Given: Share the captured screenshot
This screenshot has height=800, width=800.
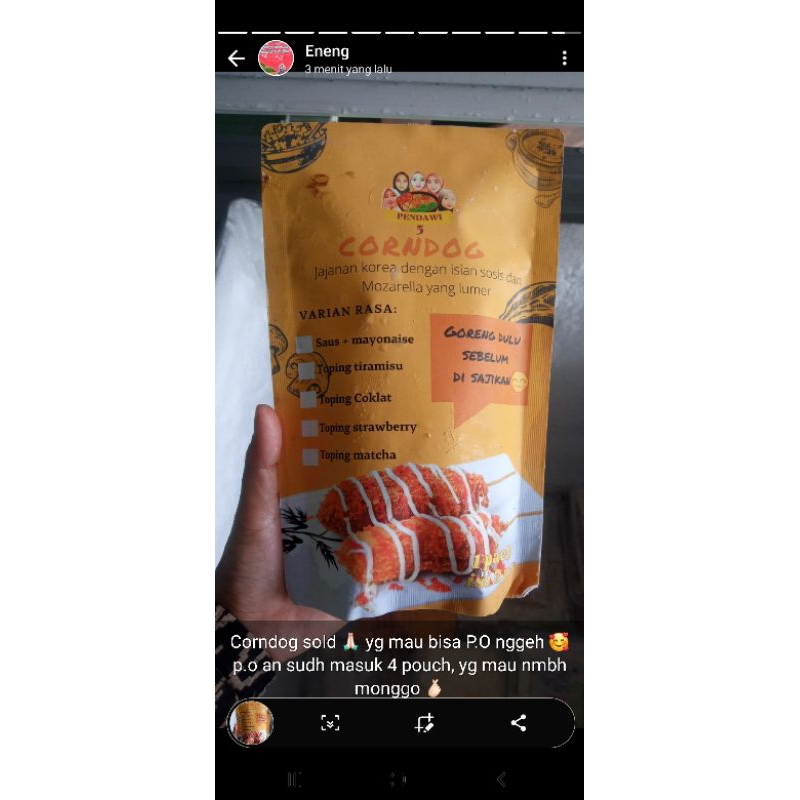Looking at the screenshot, I should click(x=518, y=723).
